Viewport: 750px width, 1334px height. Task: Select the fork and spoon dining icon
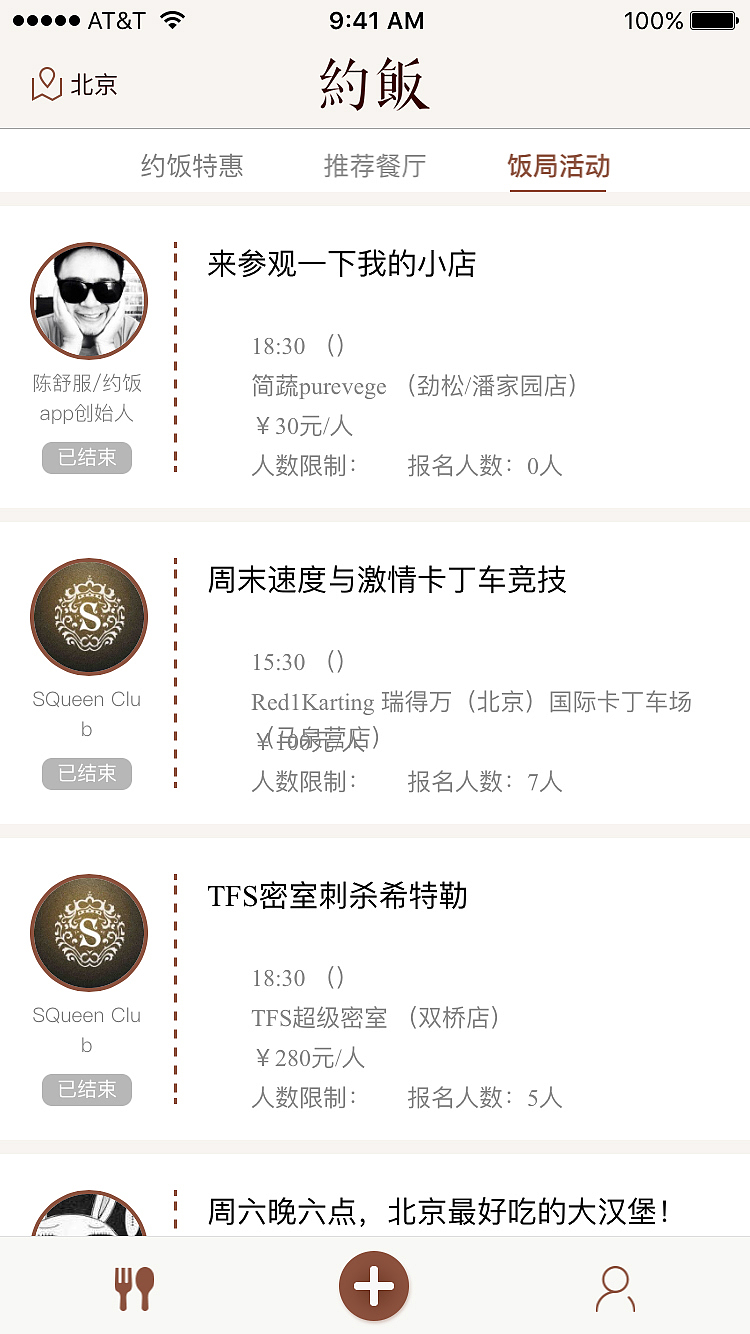135,1287
